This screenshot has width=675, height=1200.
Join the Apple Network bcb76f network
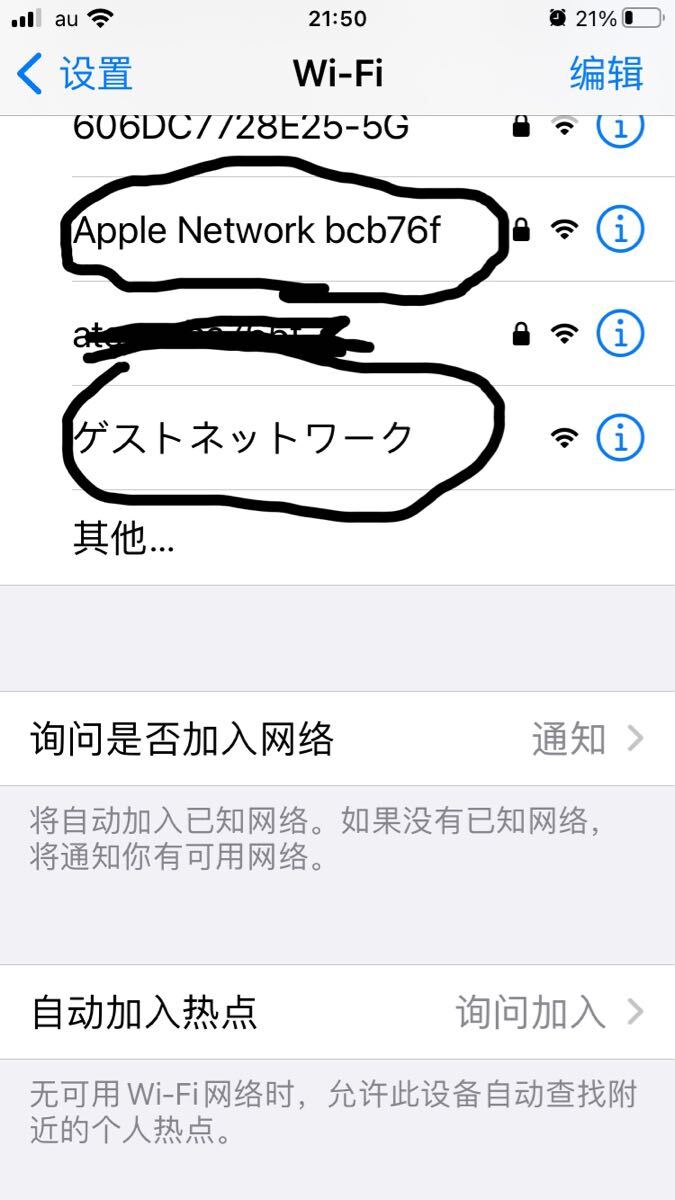click(x=257, y=231)
